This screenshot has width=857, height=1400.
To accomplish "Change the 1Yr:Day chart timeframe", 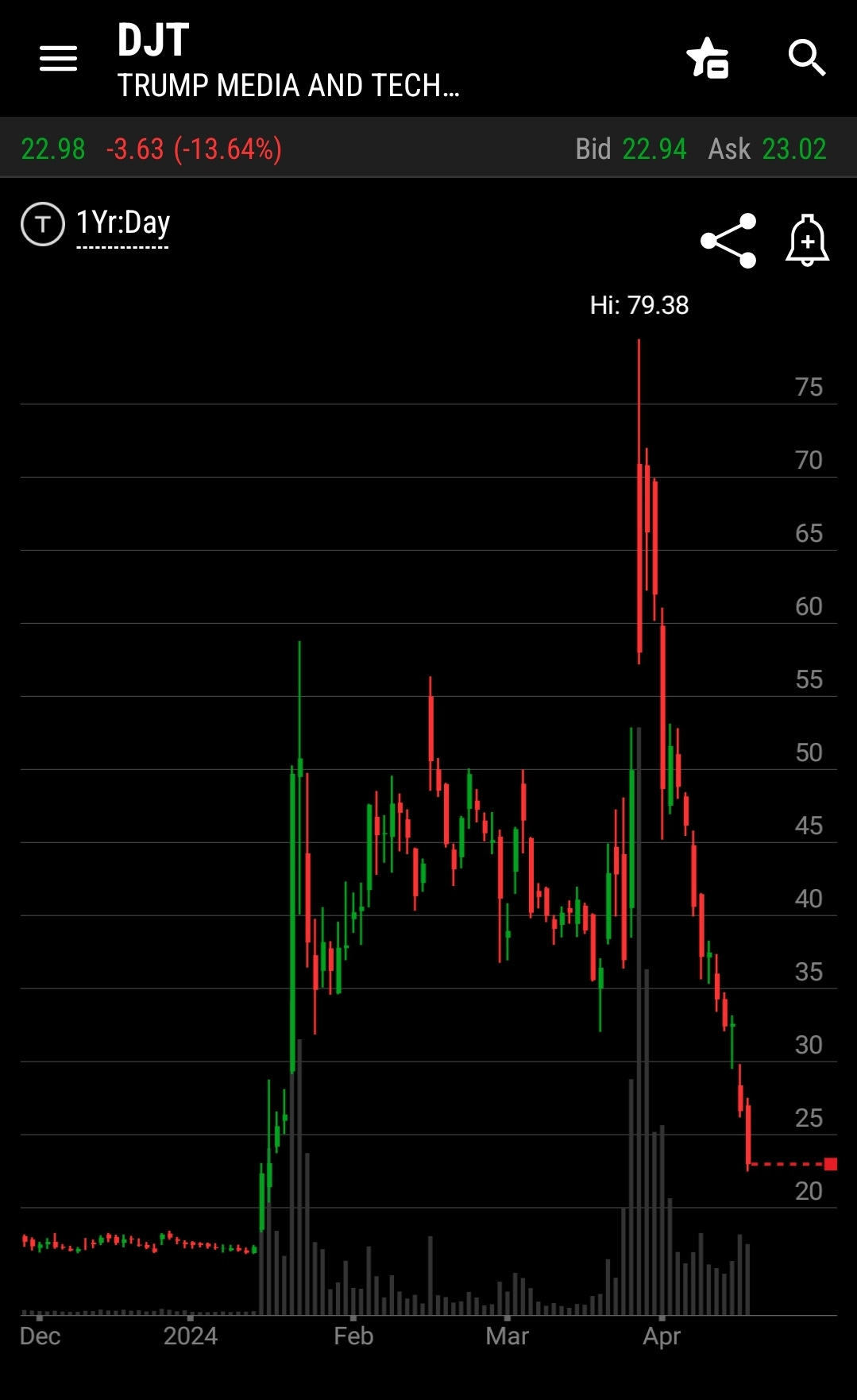I will tap(123, 225).
